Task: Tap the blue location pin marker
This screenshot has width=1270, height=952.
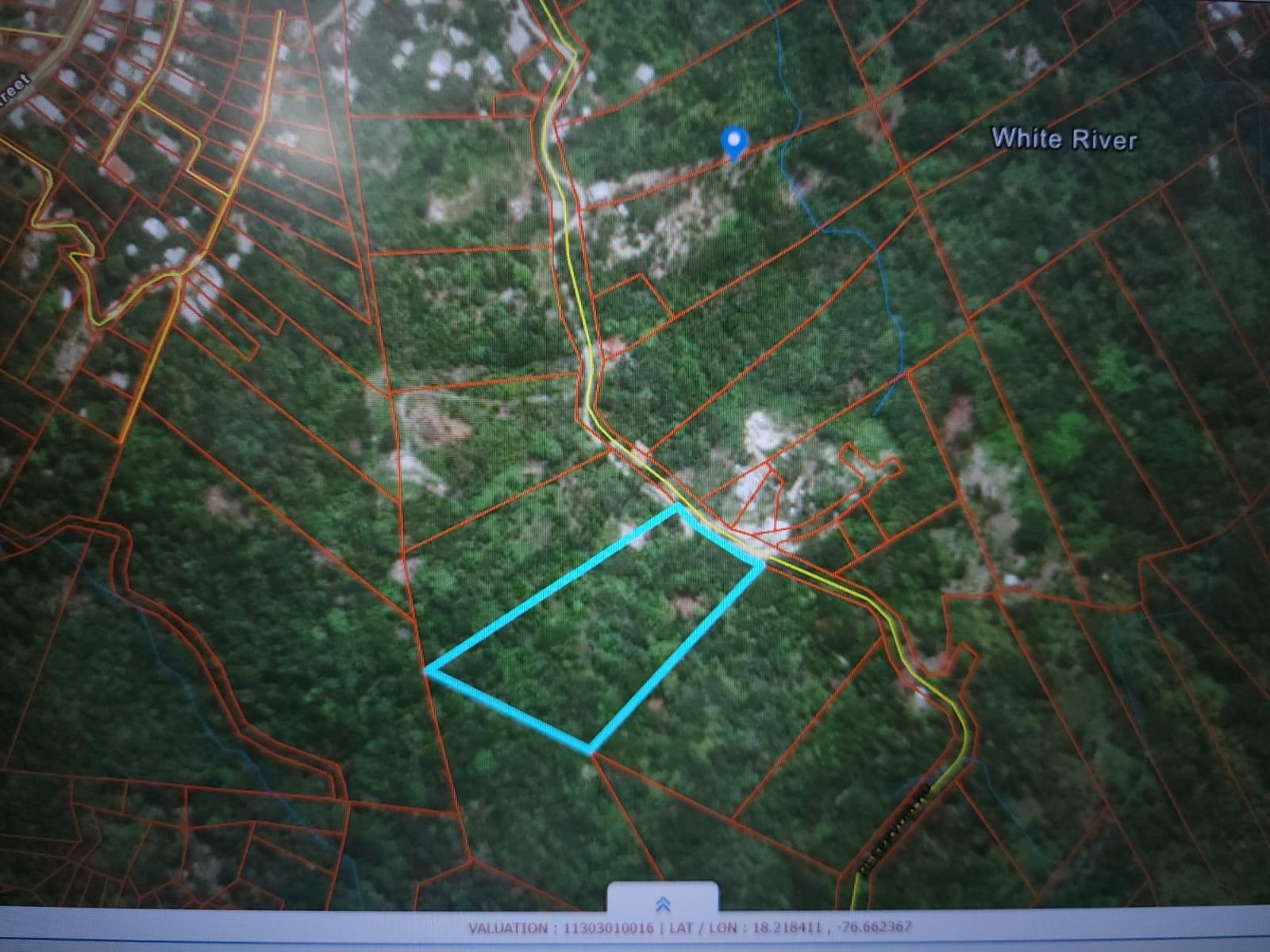Action: click(735, 144)
